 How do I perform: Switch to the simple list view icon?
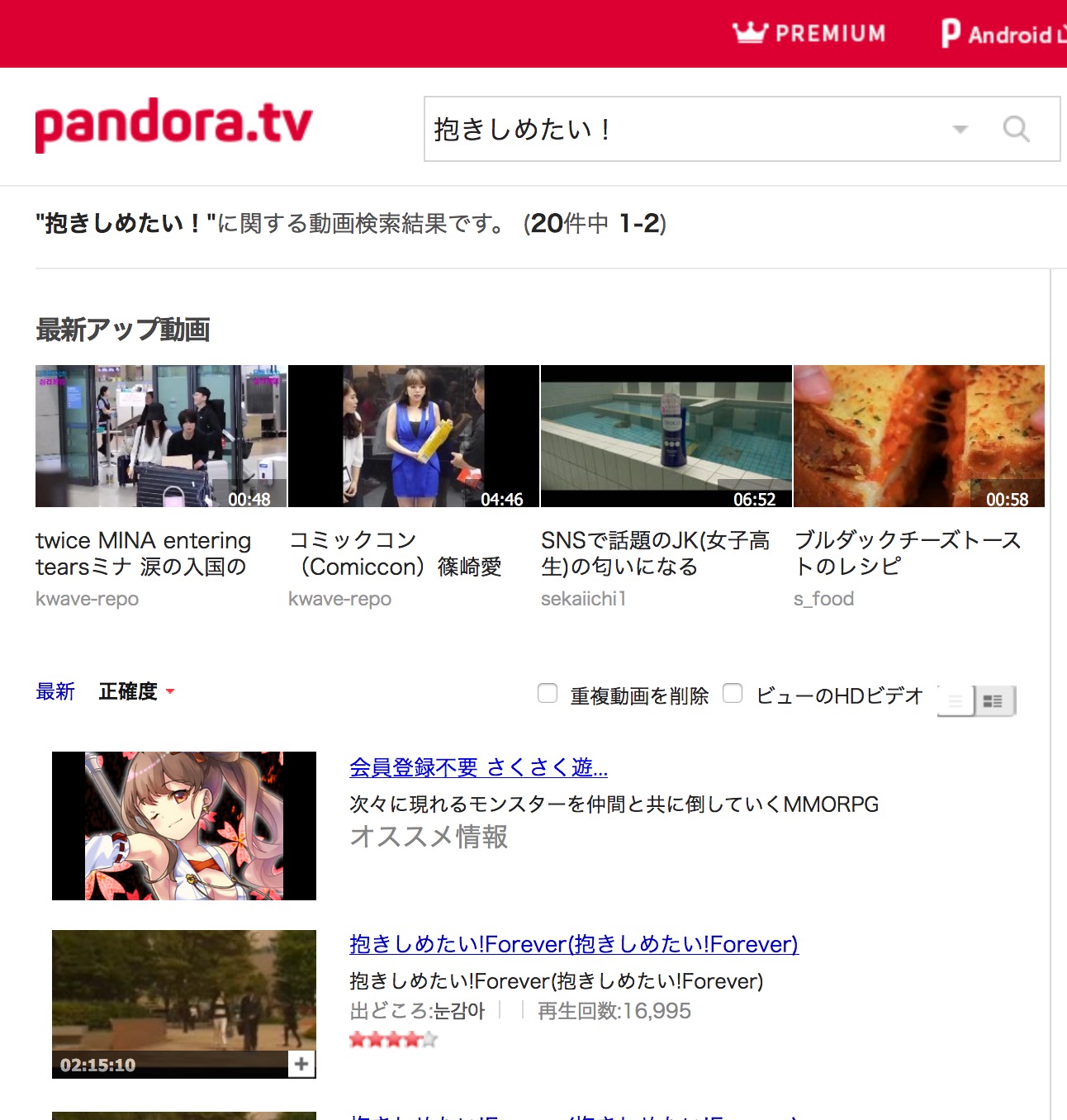point(956,701)
